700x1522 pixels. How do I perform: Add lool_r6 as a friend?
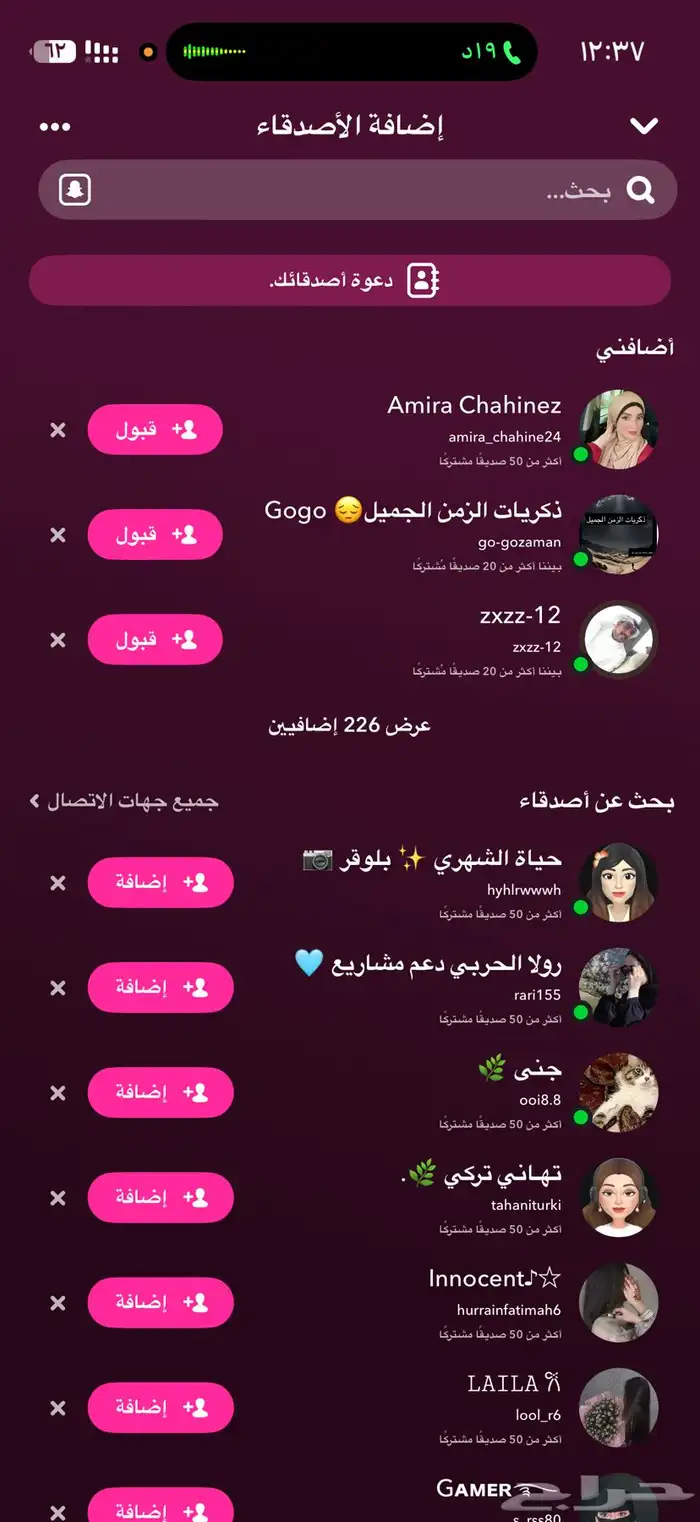[160, 1408]
